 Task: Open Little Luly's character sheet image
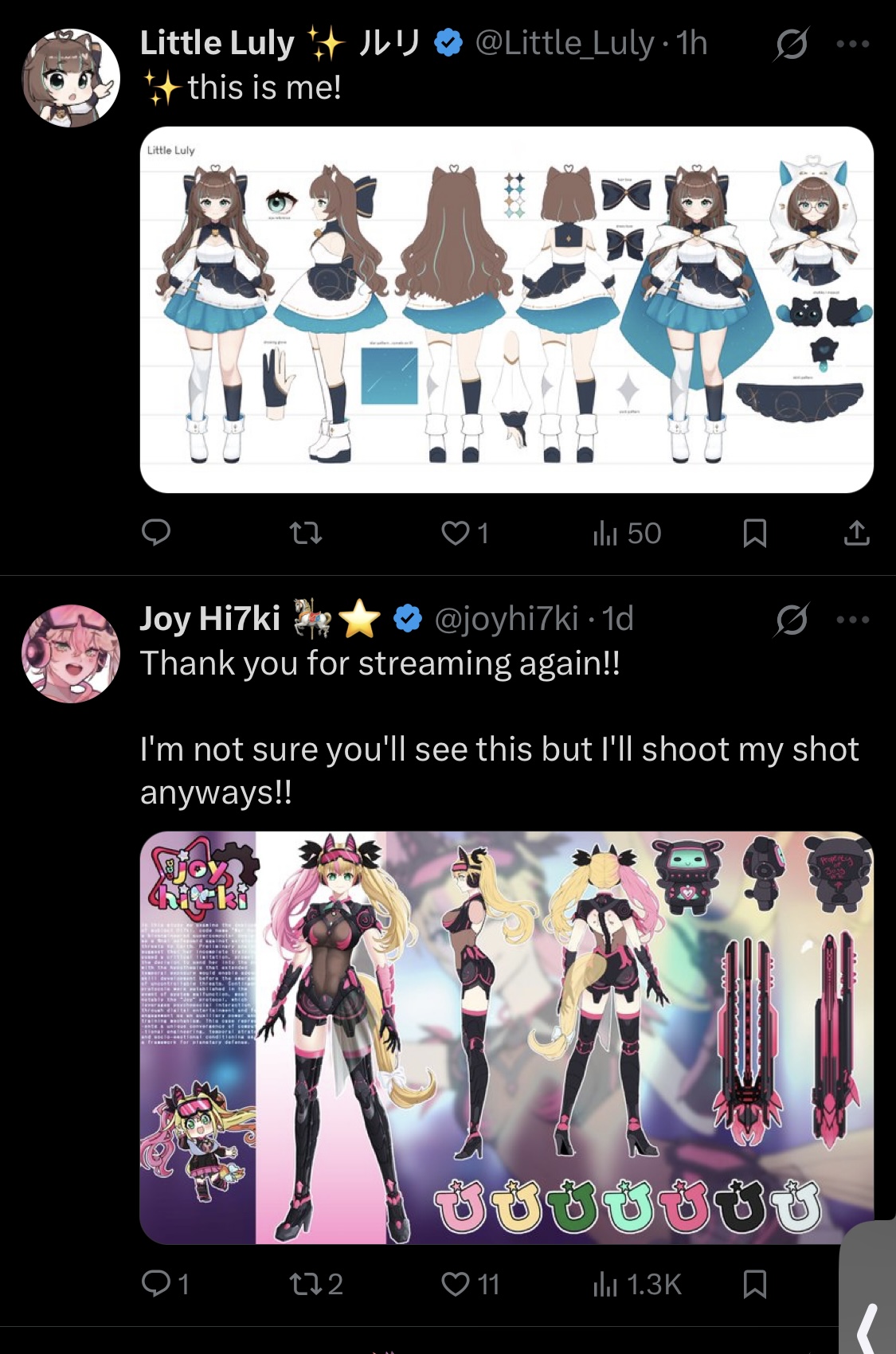pyautogui.click(x=507, y=309)
